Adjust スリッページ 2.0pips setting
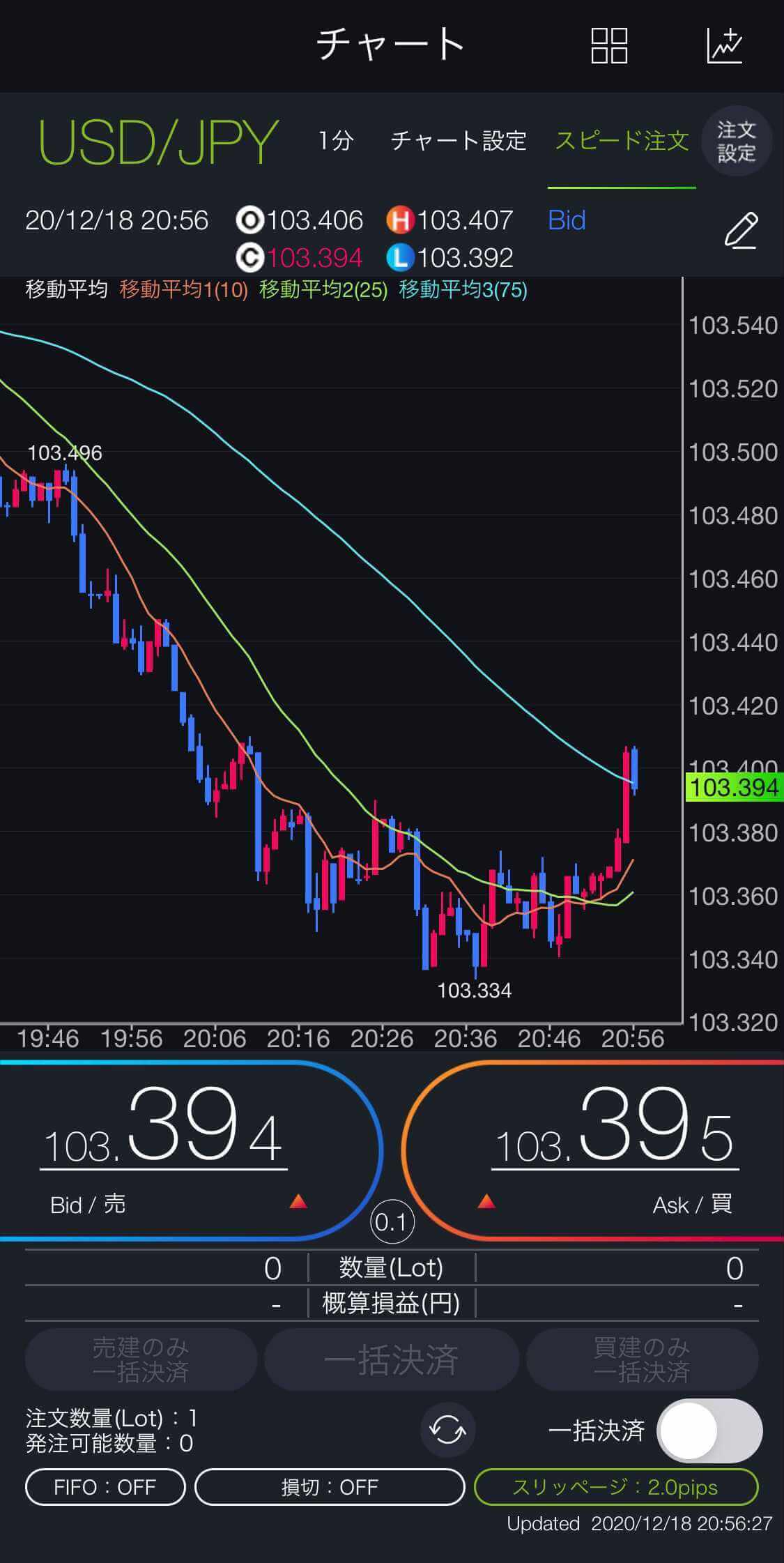The height and width of the screenshot is (1563, 784). click(x=615, y=1487)
